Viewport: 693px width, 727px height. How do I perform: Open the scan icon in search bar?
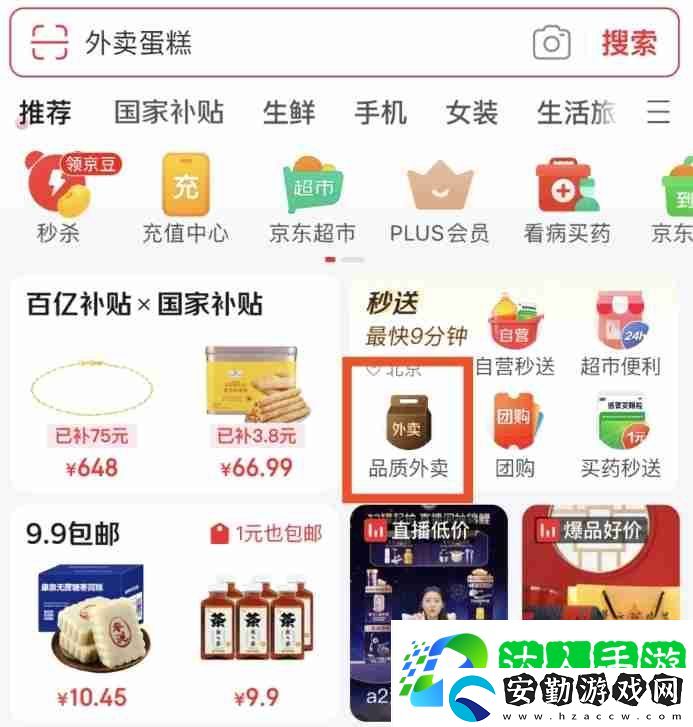tap(49, 43)
